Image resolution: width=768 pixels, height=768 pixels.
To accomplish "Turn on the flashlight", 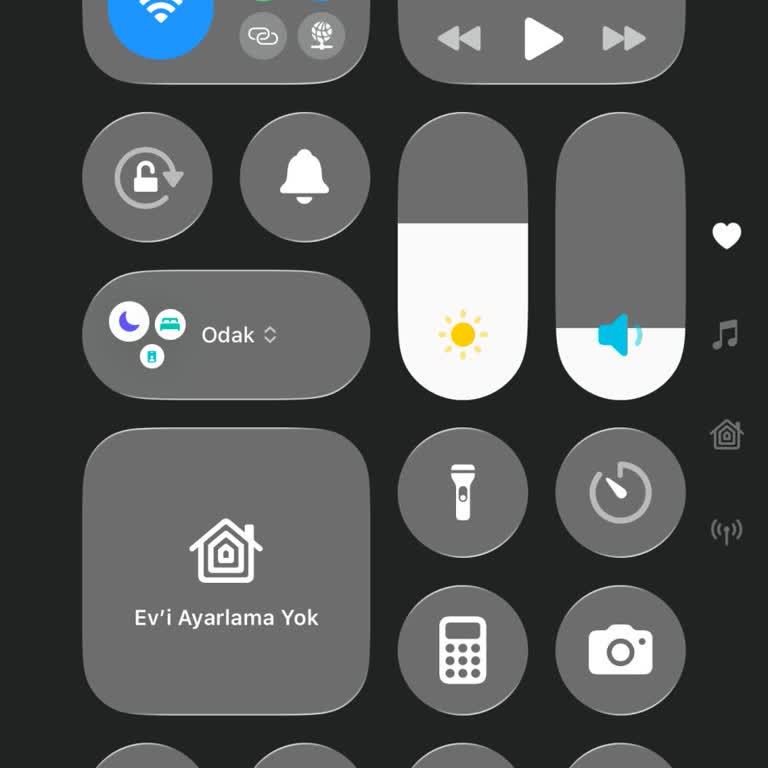I will 463,492.
